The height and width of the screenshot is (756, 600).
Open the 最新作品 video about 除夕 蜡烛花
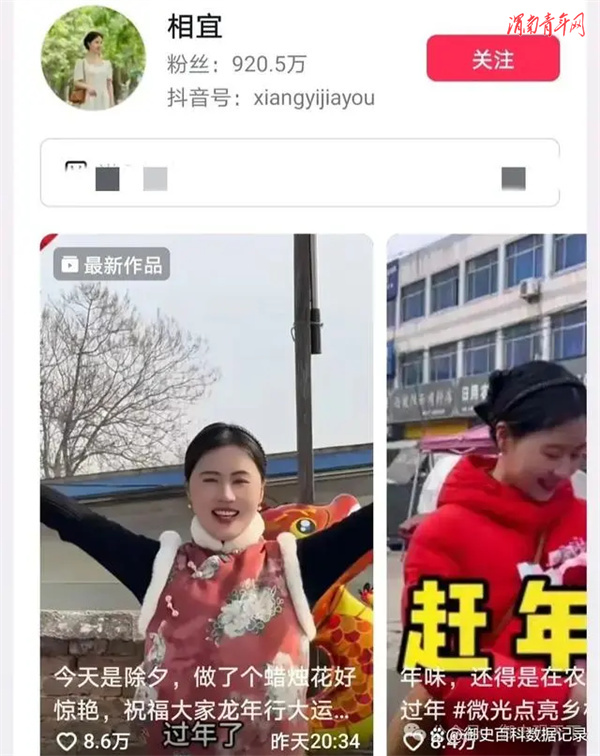tap(206, 490)
